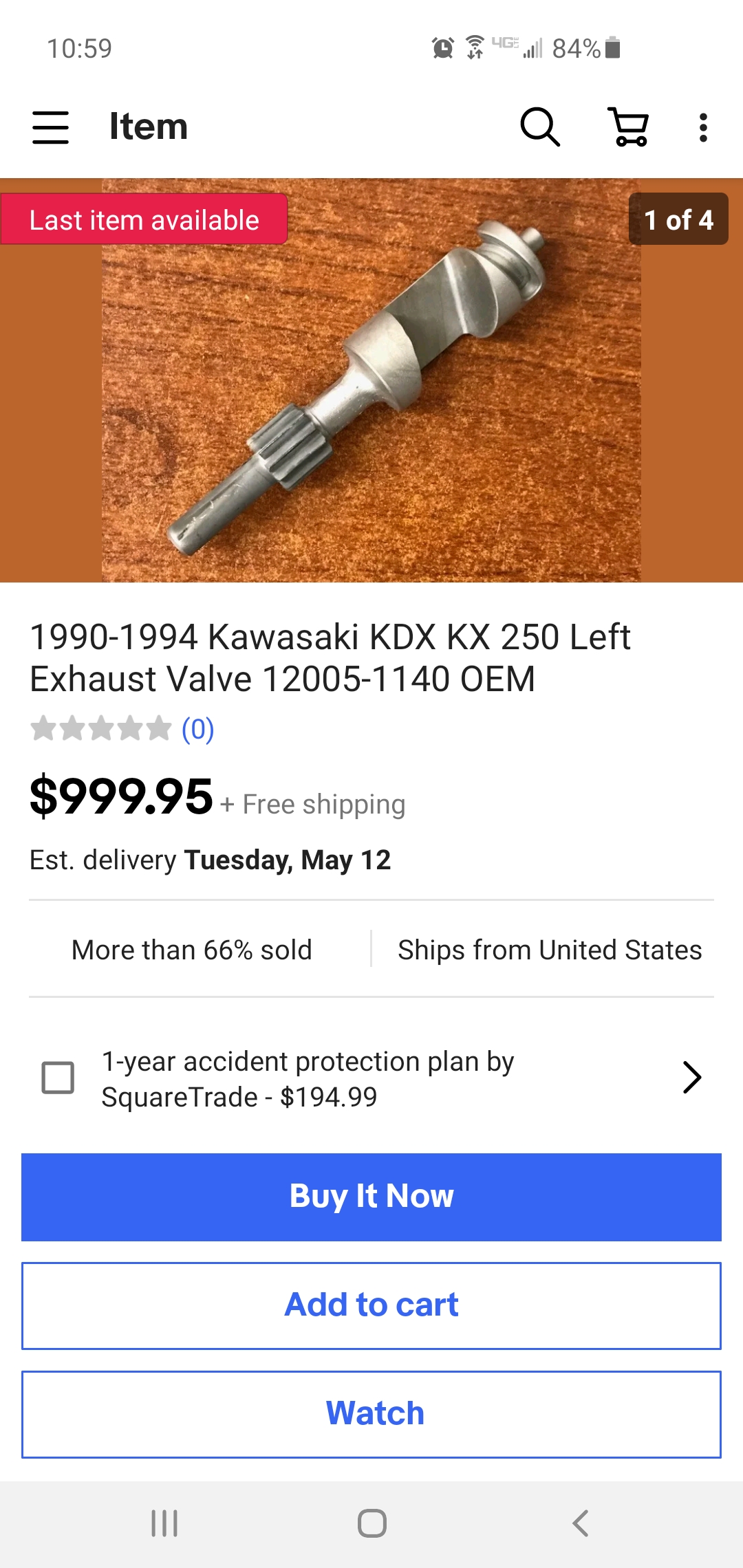743x1568 pixels.
Task: Open the exhaust valve product photo
Action: [371, 385]
